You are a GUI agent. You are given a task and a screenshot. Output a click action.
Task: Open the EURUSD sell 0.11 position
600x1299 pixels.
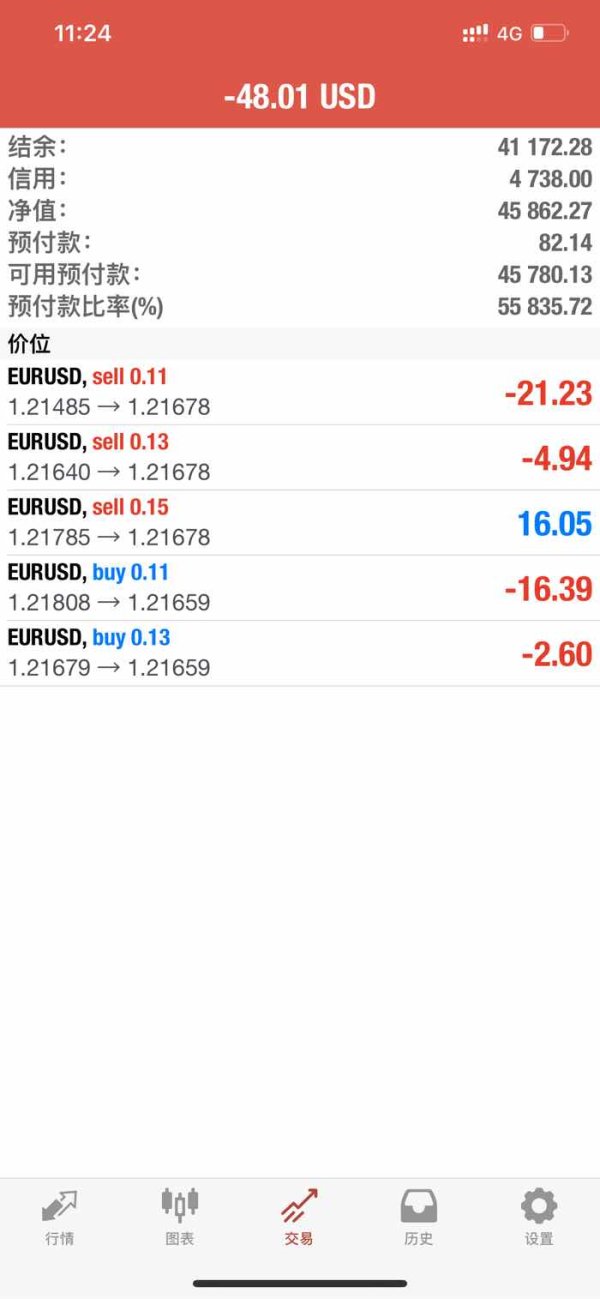coord(300,392)
